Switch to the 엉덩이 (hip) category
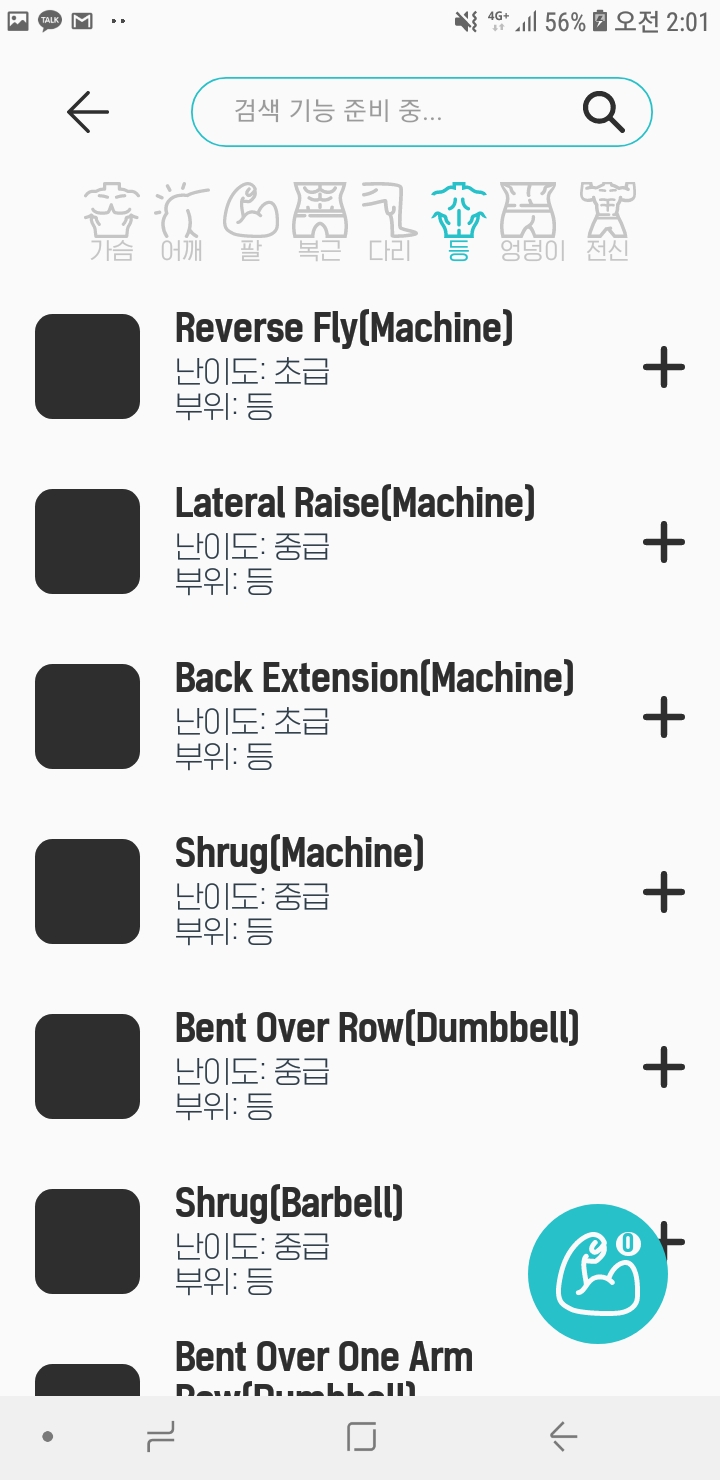This screenshot has height=1480, width=720. click(x=532, y=221)
